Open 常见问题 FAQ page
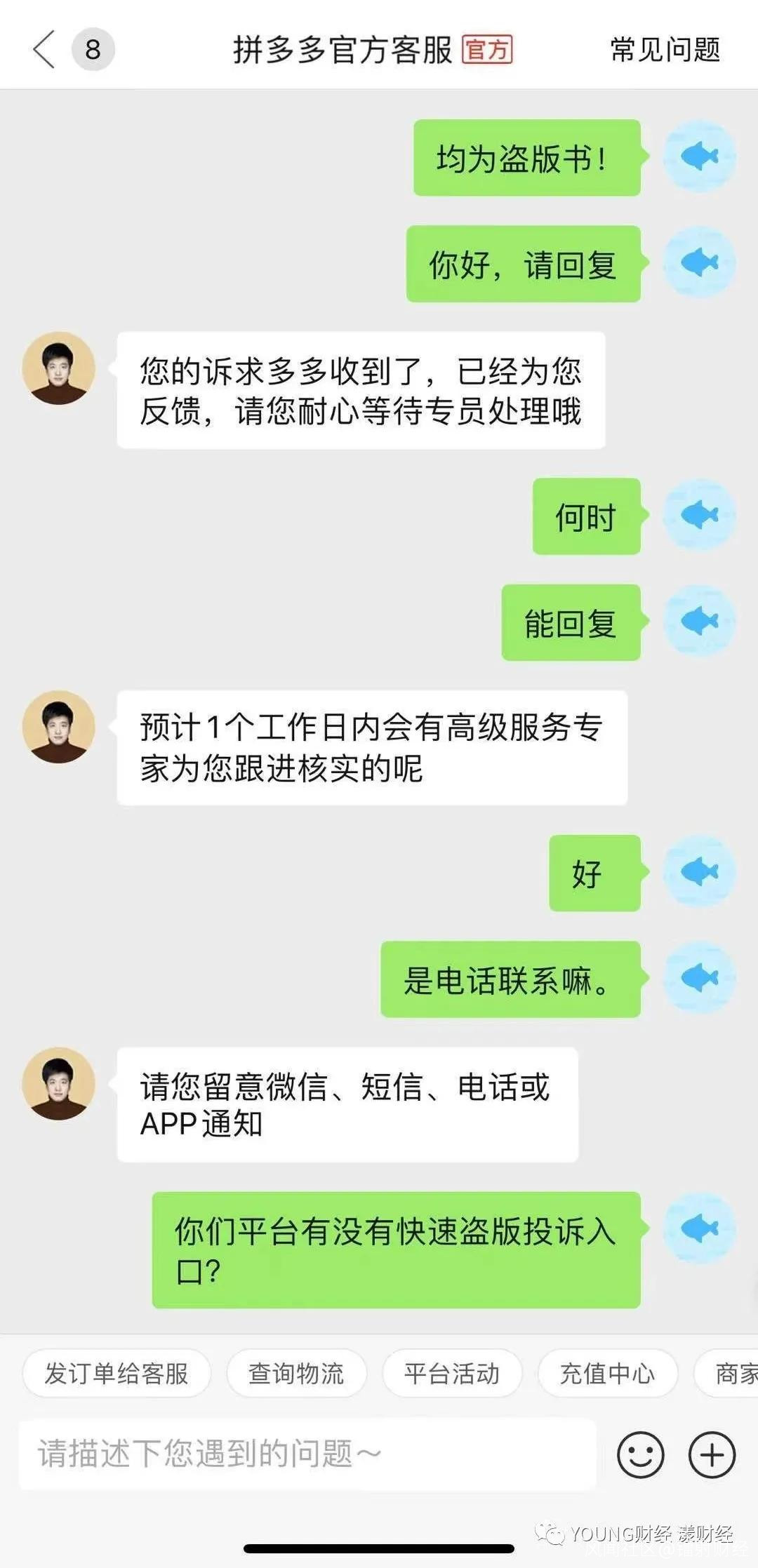 tap(665, 49)
